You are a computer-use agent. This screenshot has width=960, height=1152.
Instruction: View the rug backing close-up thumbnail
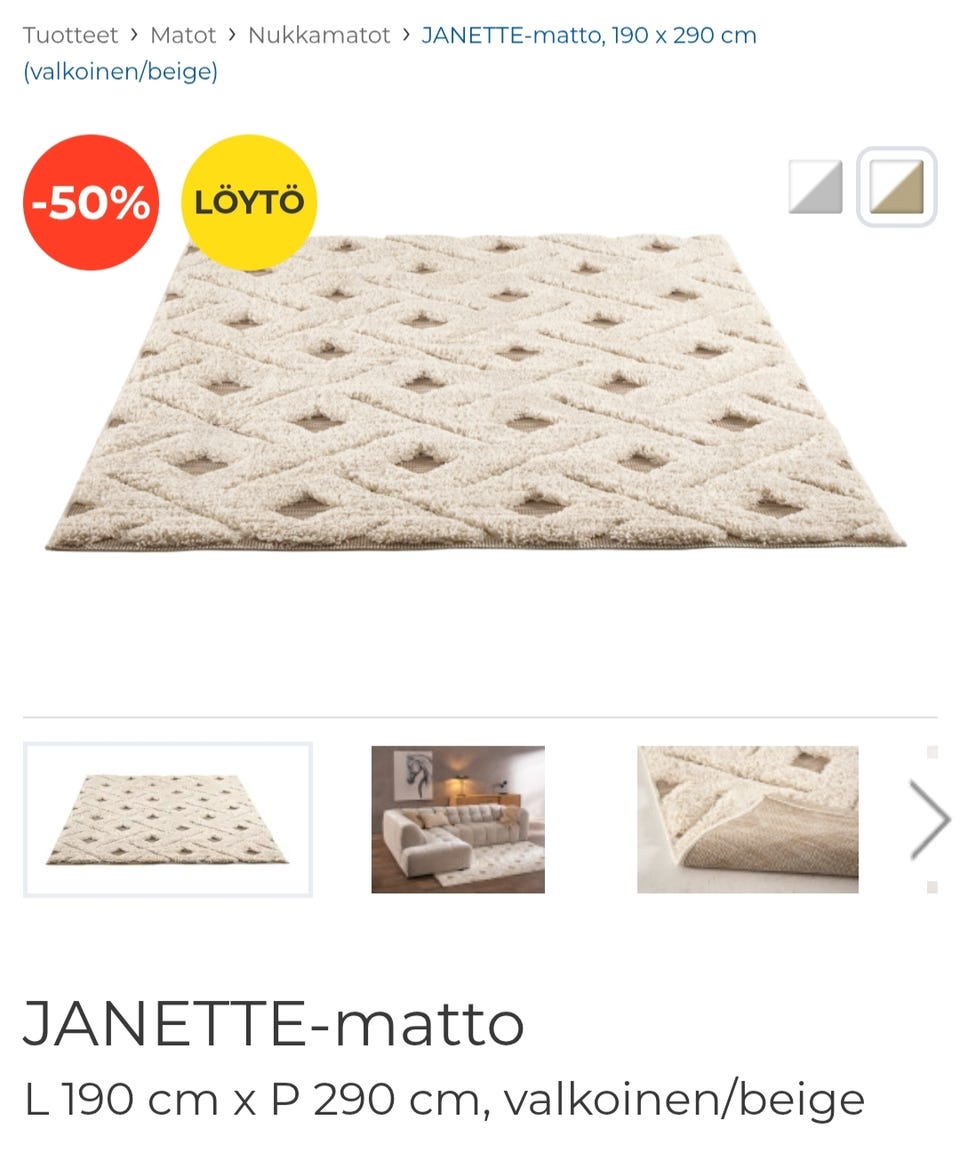(747, 819)
